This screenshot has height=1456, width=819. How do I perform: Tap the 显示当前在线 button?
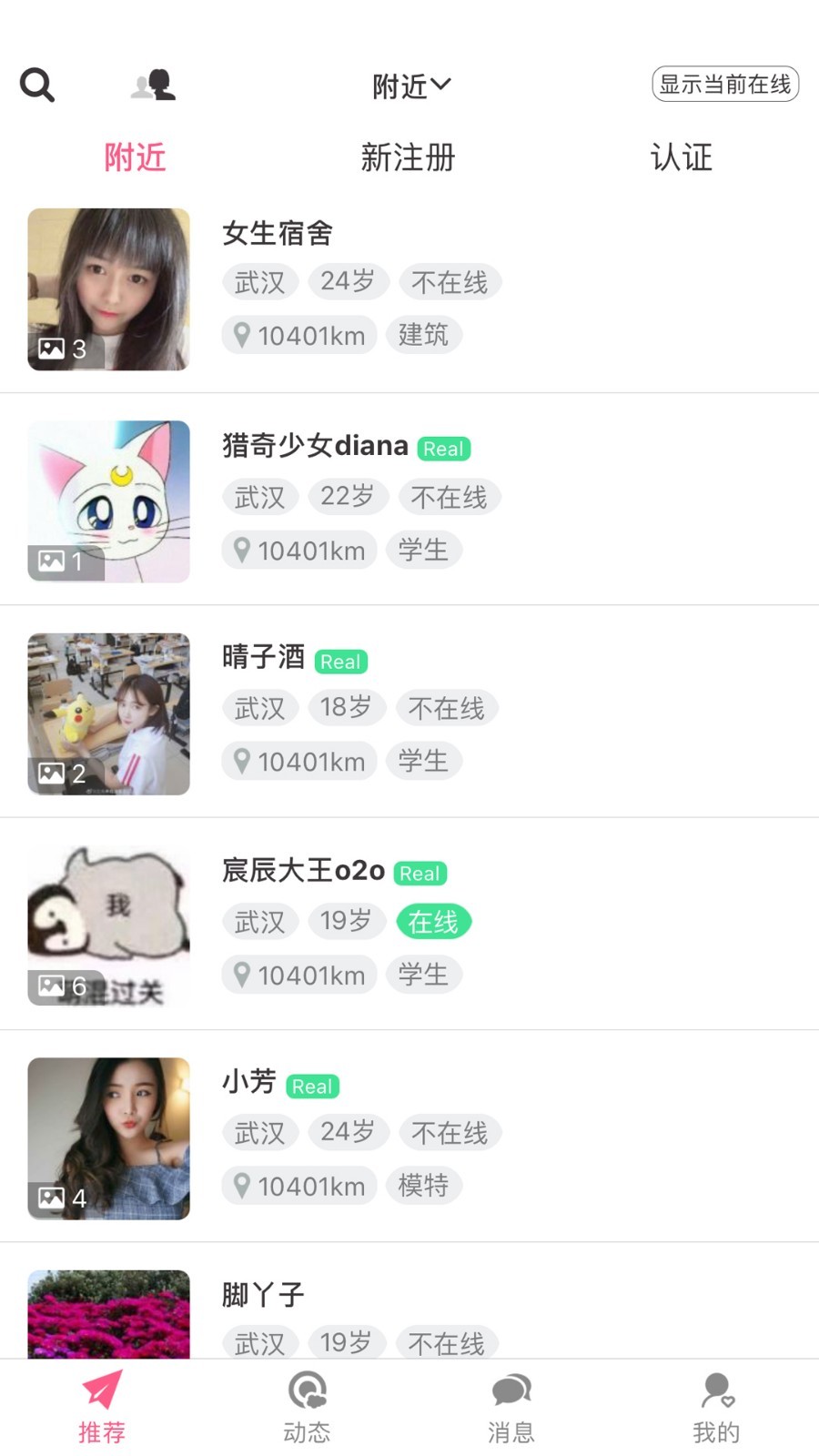(x=724, y=85)
